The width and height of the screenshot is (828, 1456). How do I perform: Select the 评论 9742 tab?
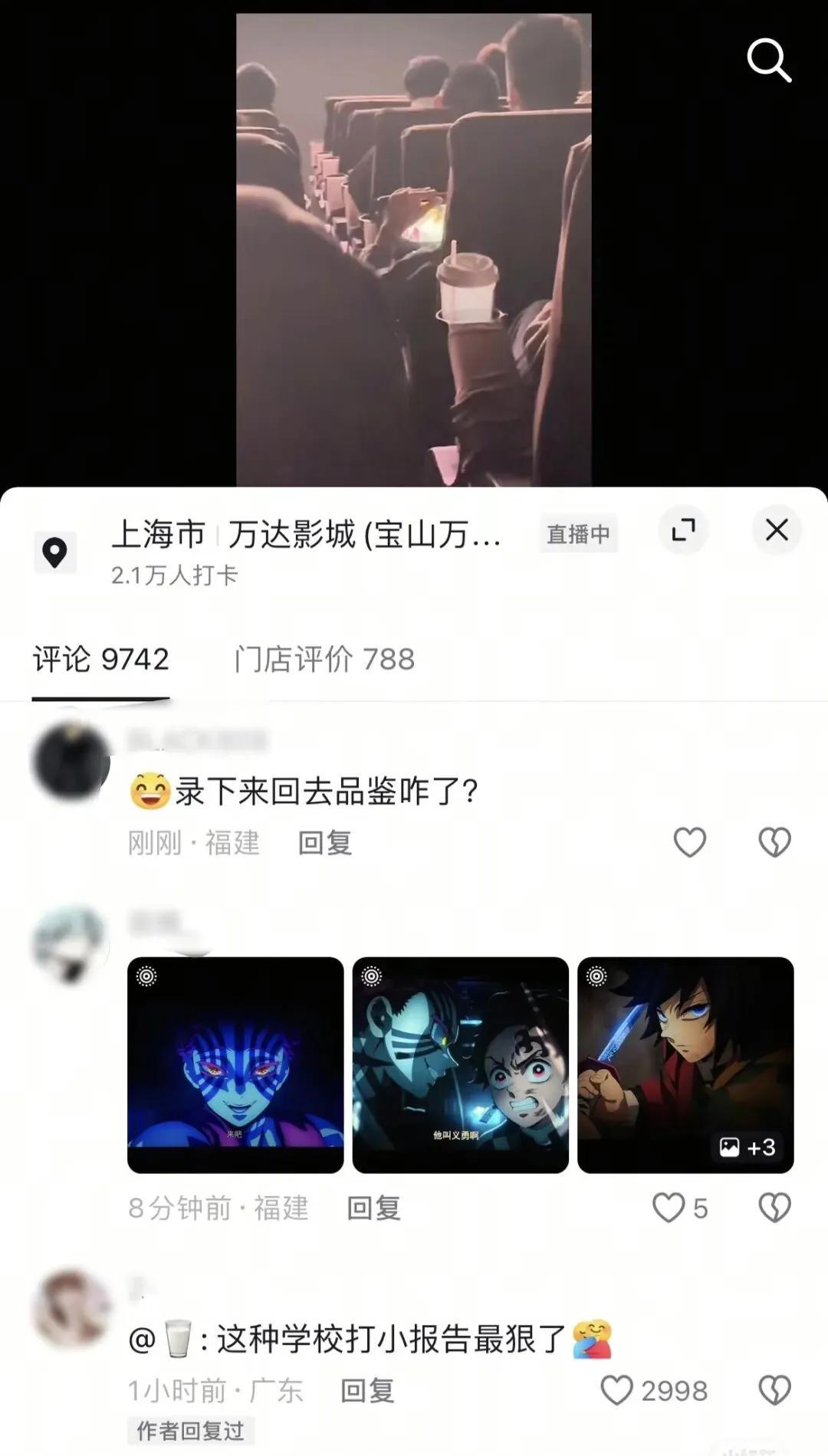(100, 659)
